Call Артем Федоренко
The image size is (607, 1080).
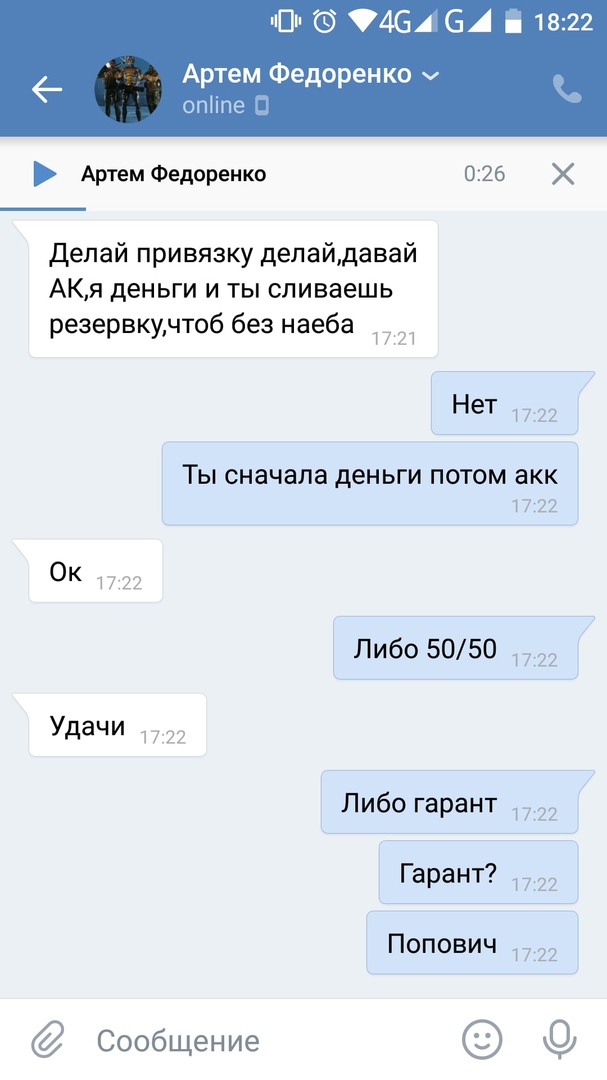(567, 90)
